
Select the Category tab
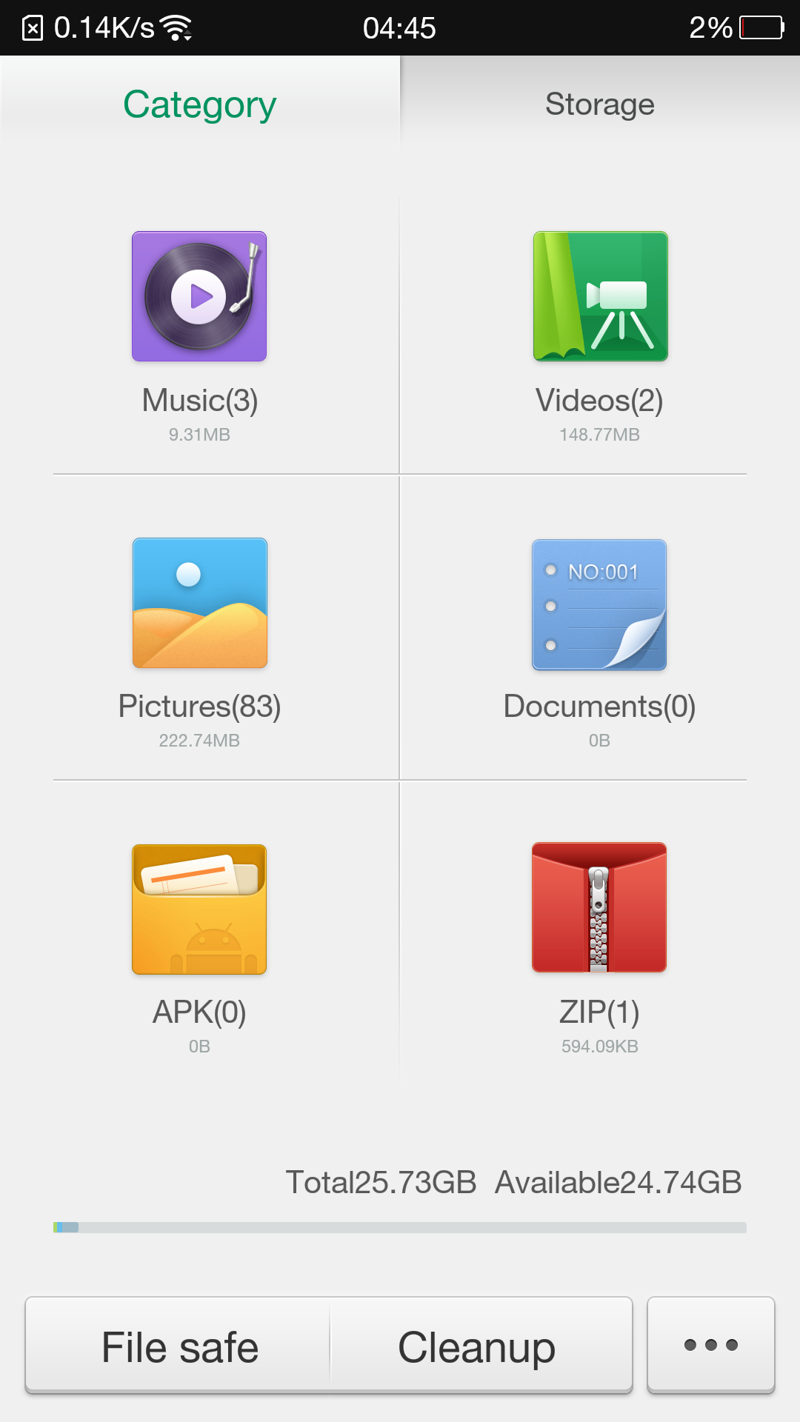[x=200, y=104]
